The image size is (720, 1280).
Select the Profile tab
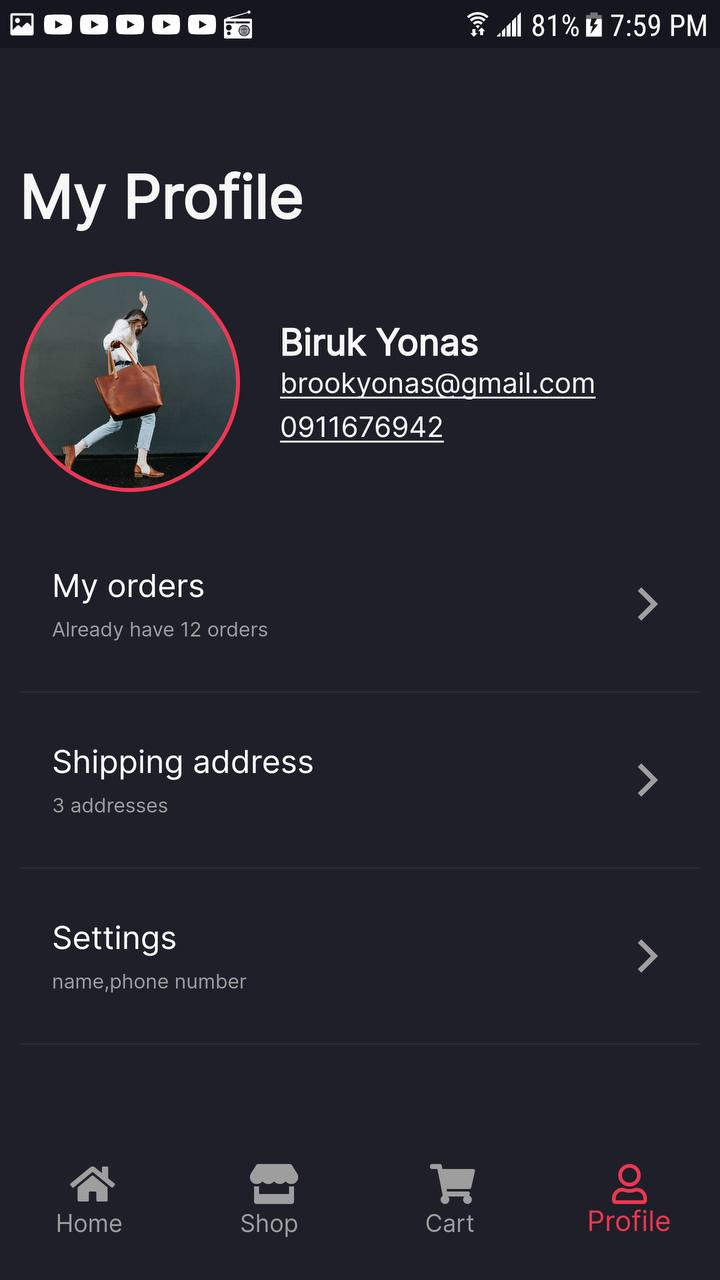pyautogui.click(x=629, y=1200)
